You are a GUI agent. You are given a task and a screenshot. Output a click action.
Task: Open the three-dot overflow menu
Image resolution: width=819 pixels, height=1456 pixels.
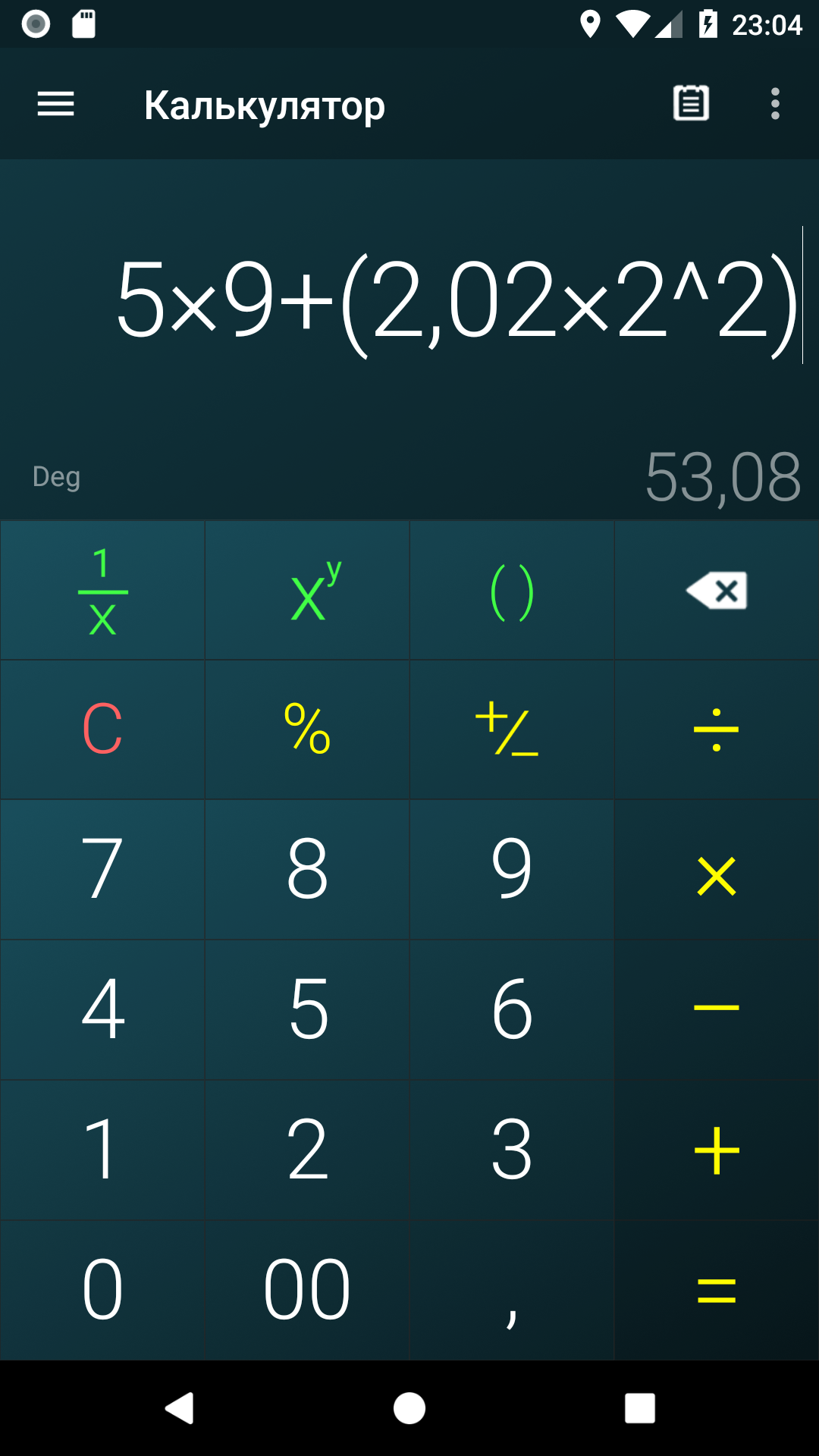(x=774, y=104)
